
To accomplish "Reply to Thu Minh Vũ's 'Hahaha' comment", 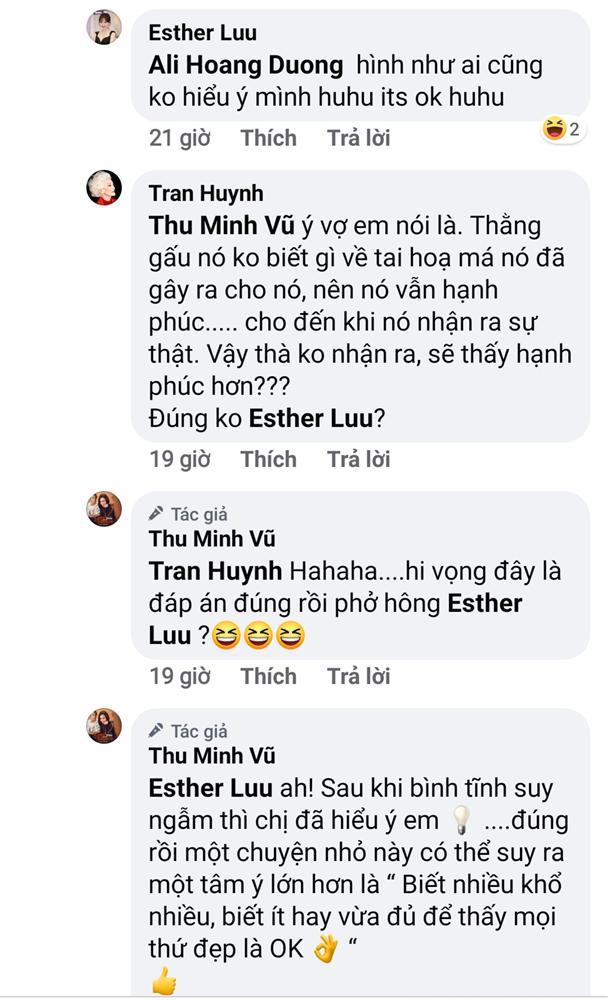I will coord(358,676).
